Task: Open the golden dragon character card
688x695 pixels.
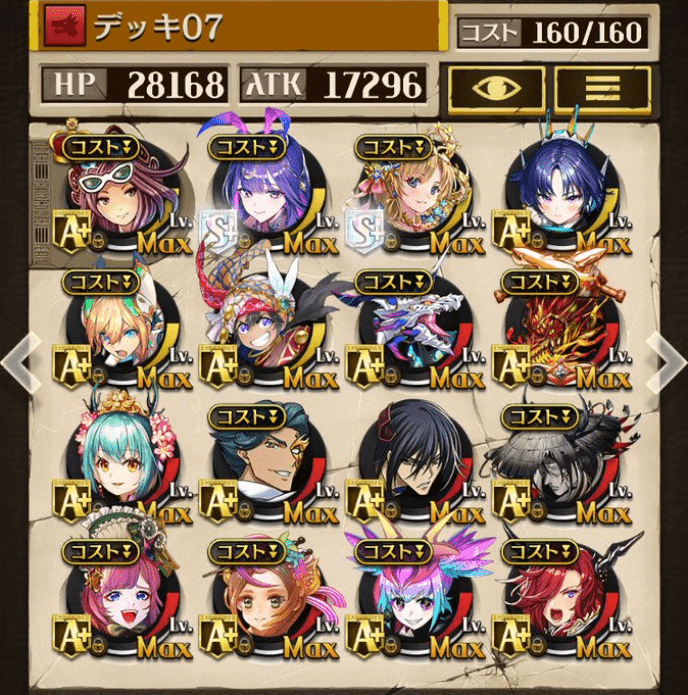Action: tap(556, 335)
